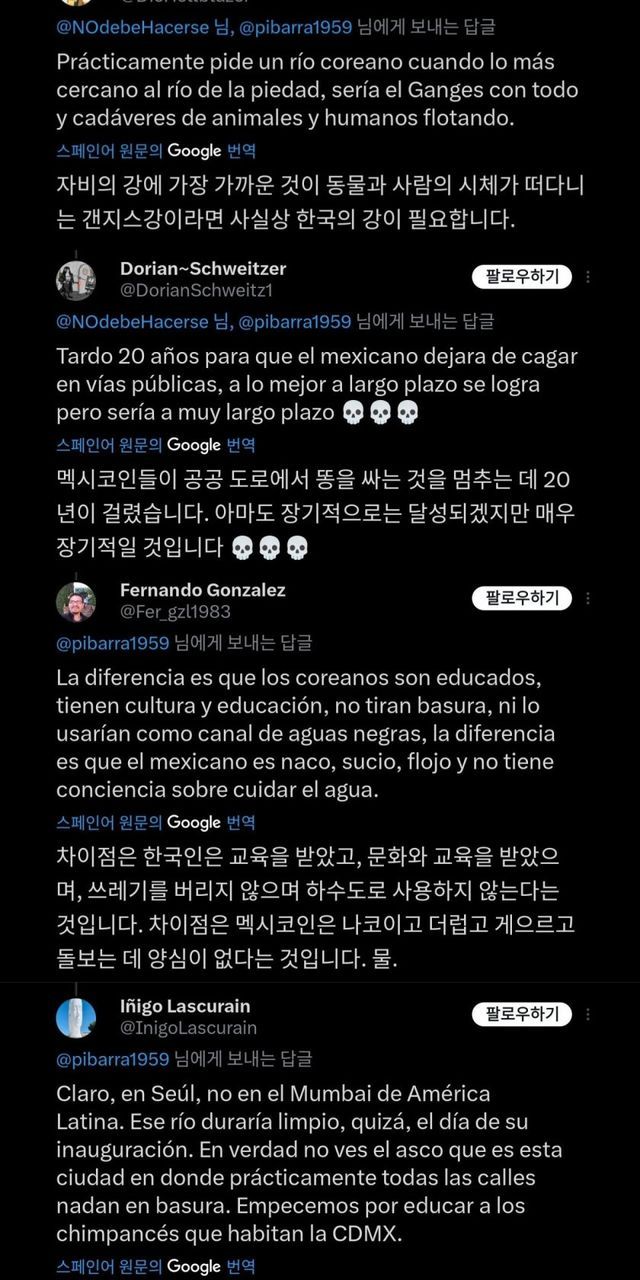Viewport: 640px width, 1280px height.
Task: Tap @pibarra1959 mention in Iñigo Lascurain's reply
Action: pyautogui.click(x=112, y=1058)
